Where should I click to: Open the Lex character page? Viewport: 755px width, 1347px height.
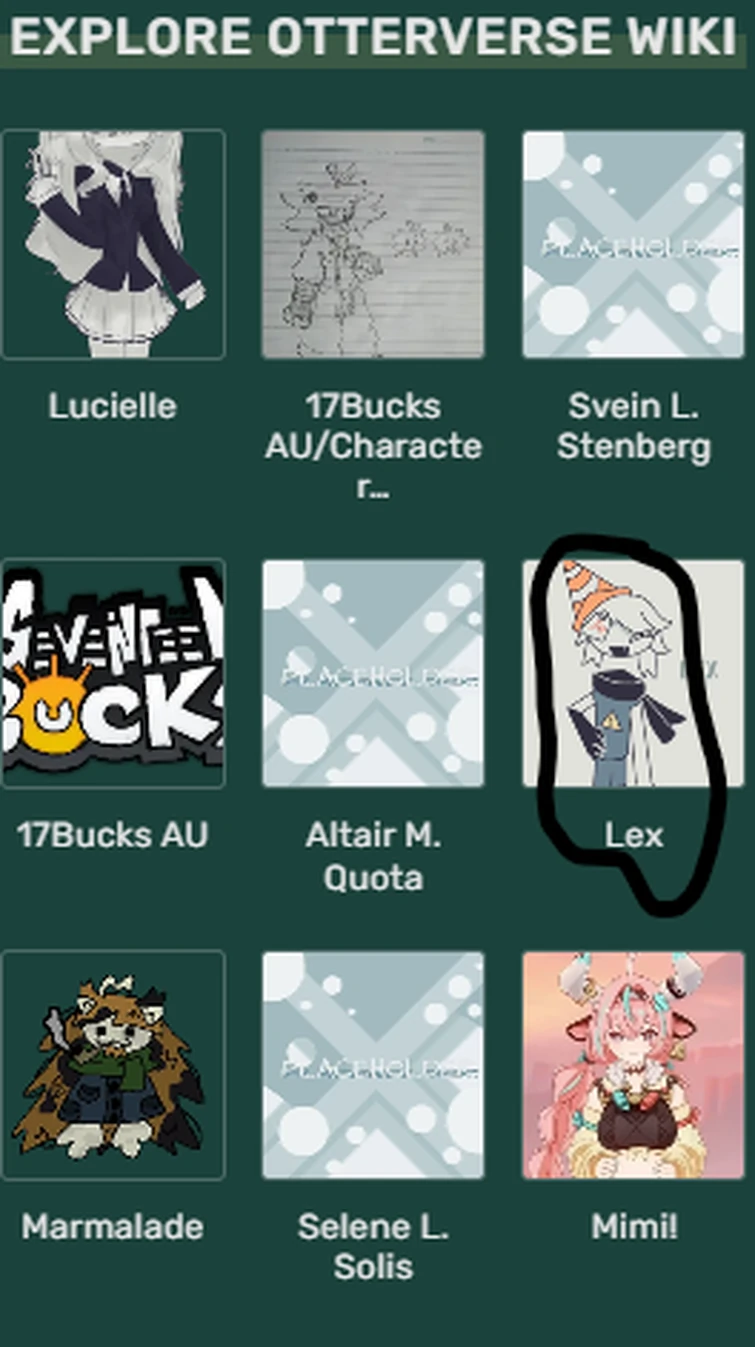coord(633,673)
